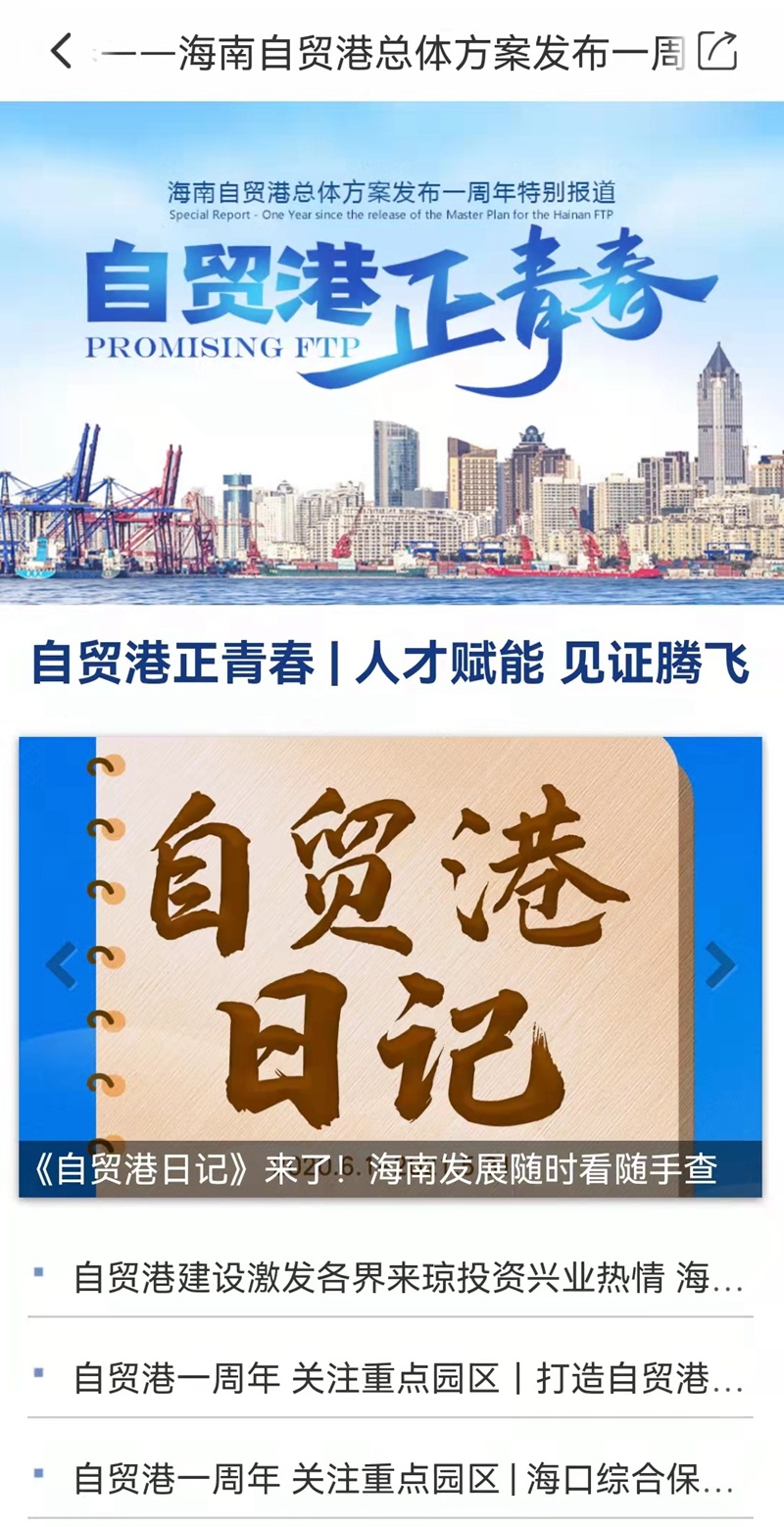Show the next carousel slide

tap(720, 965)
